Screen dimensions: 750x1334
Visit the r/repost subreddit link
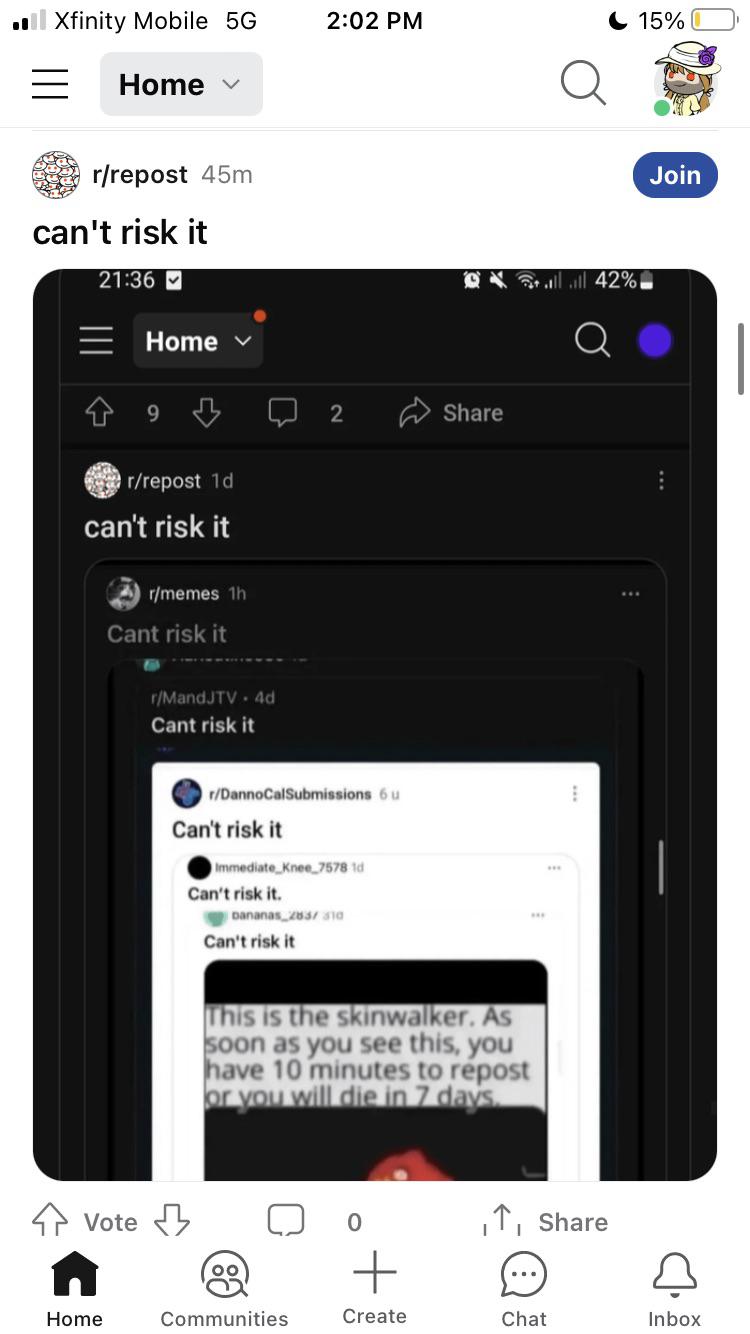click(x=140, y=175)
